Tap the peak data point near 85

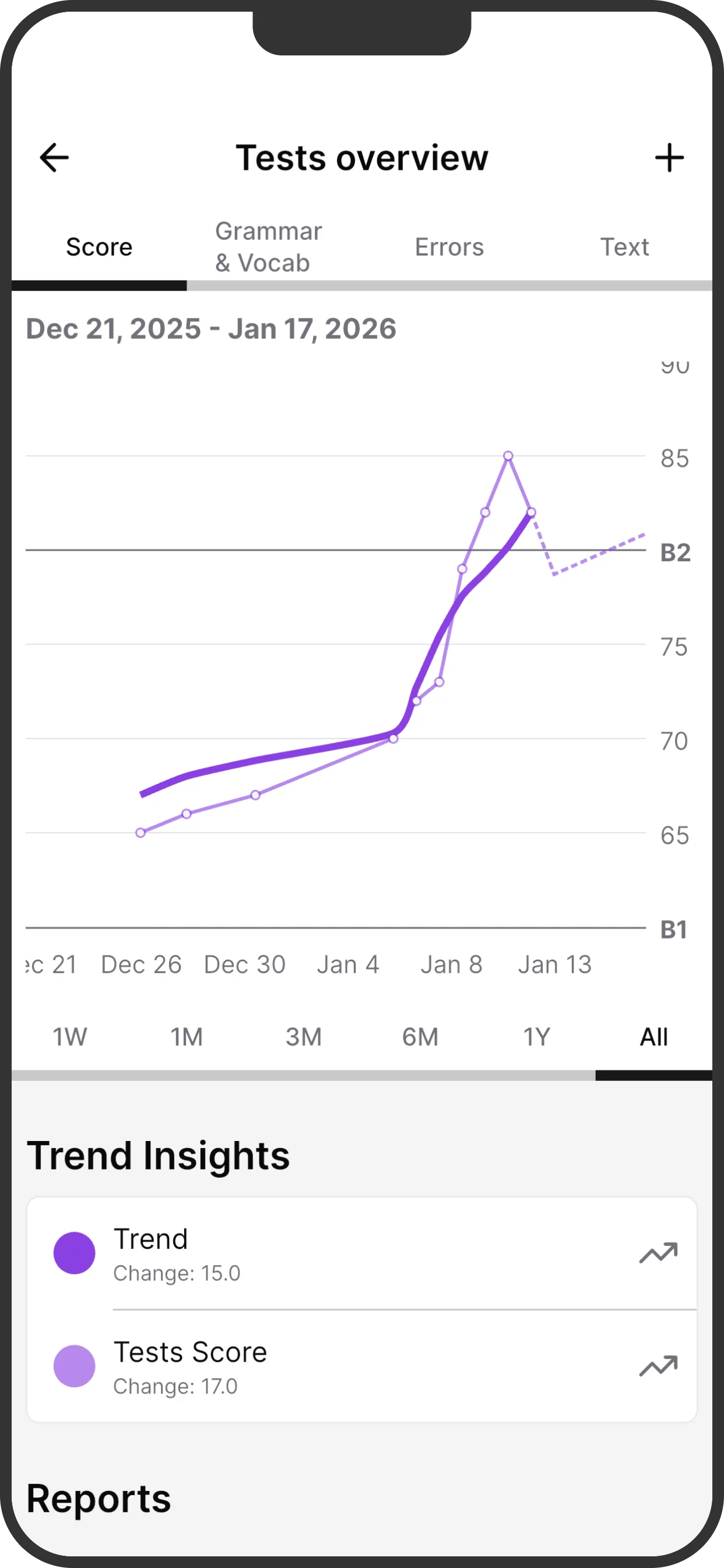tap(509, 456)
